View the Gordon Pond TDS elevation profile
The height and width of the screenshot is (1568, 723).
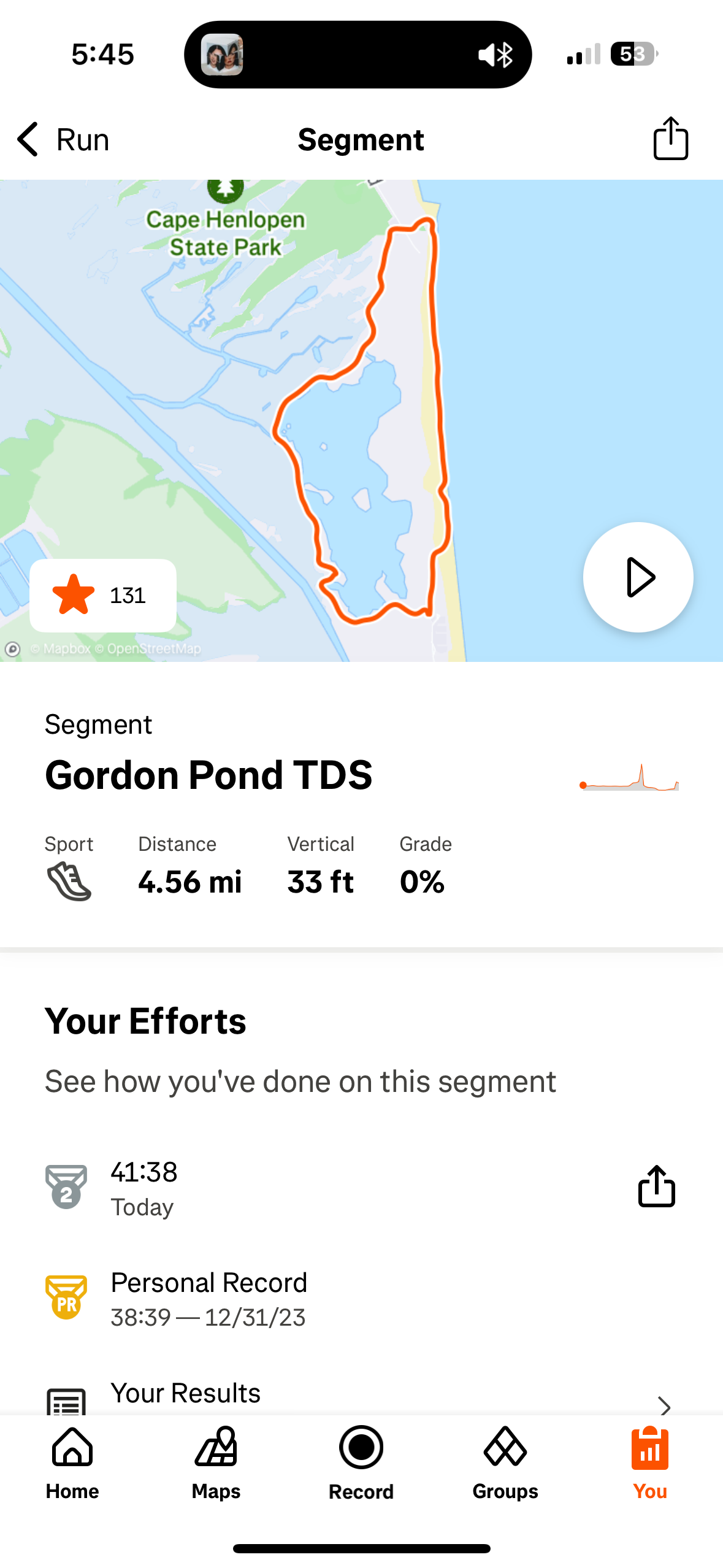click(629, 778)
